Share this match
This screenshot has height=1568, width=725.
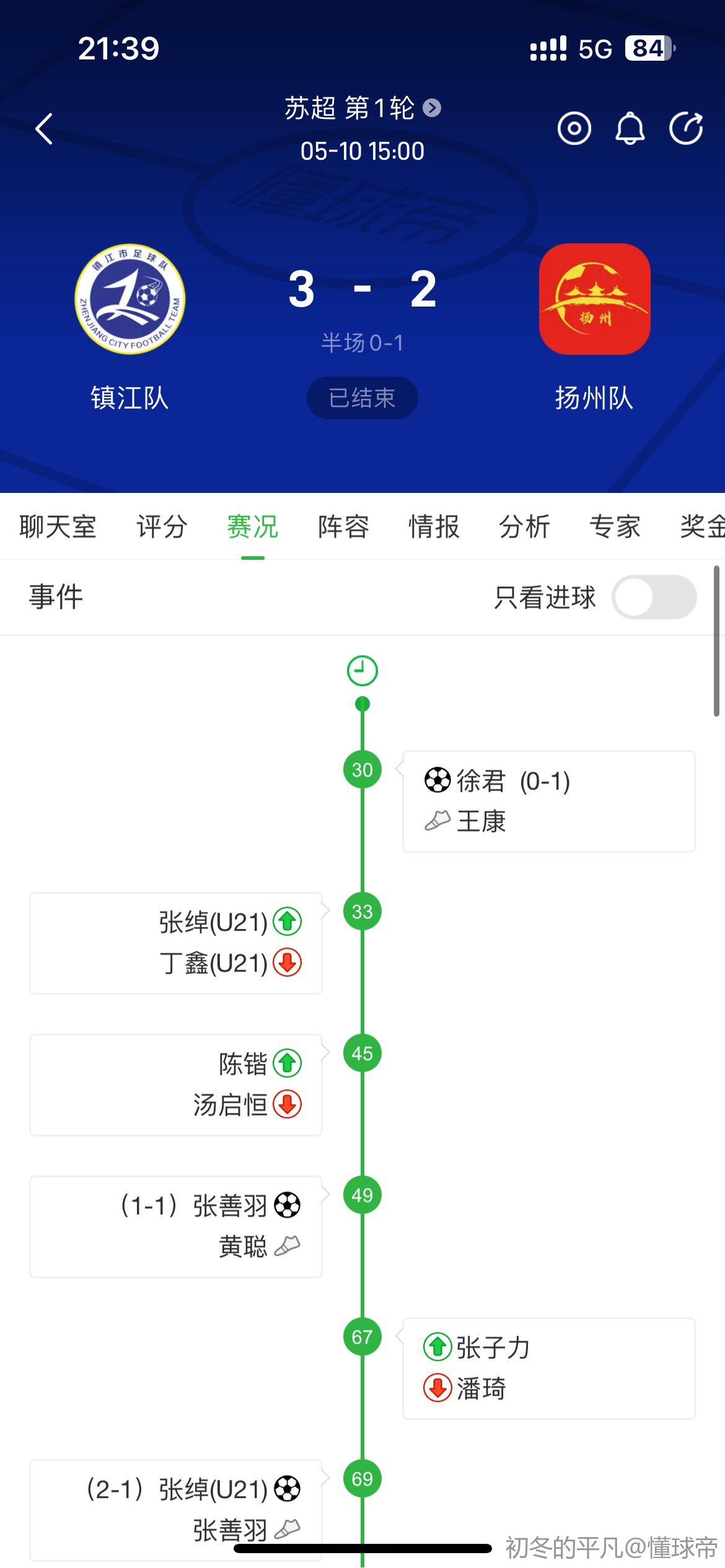point(685,129)
